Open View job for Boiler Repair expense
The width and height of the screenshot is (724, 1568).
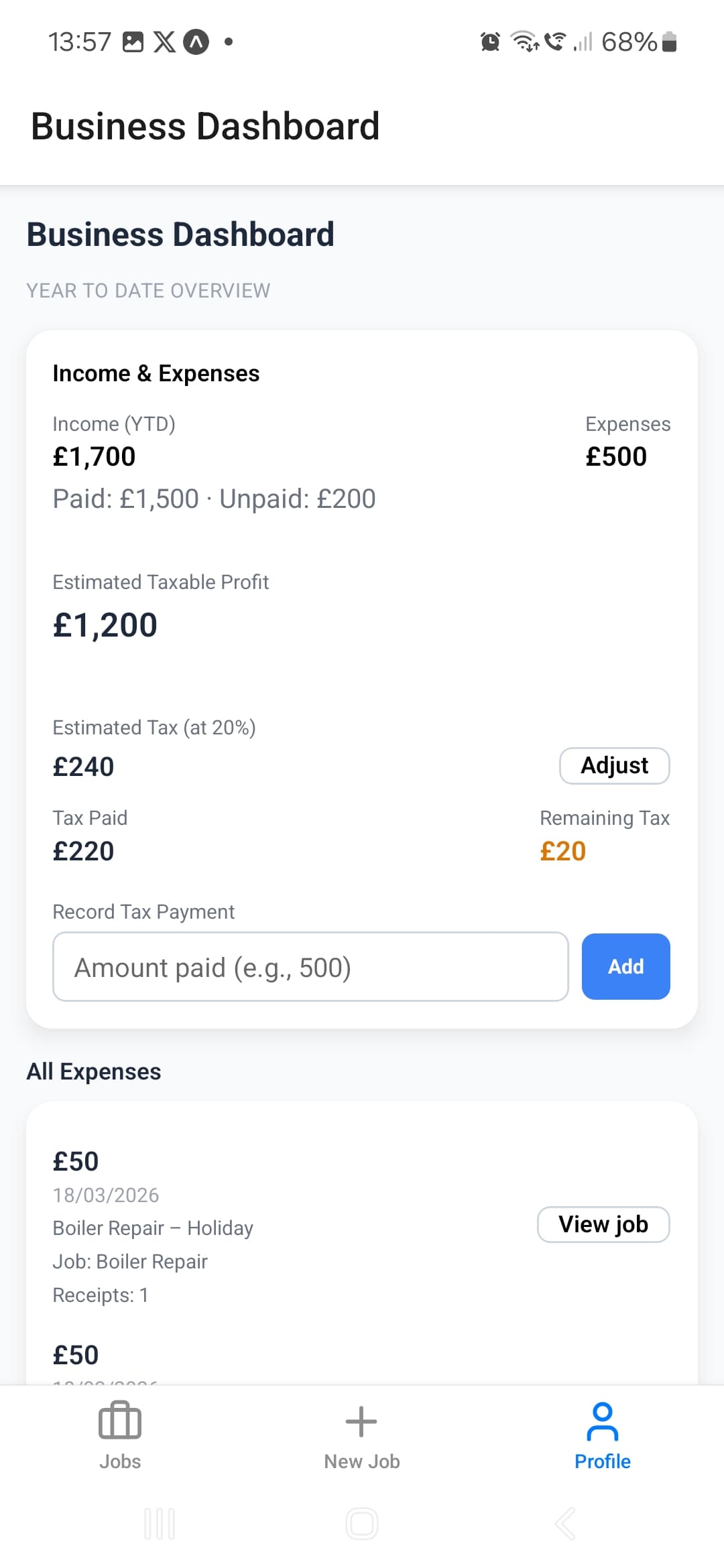pos(603,1224)
